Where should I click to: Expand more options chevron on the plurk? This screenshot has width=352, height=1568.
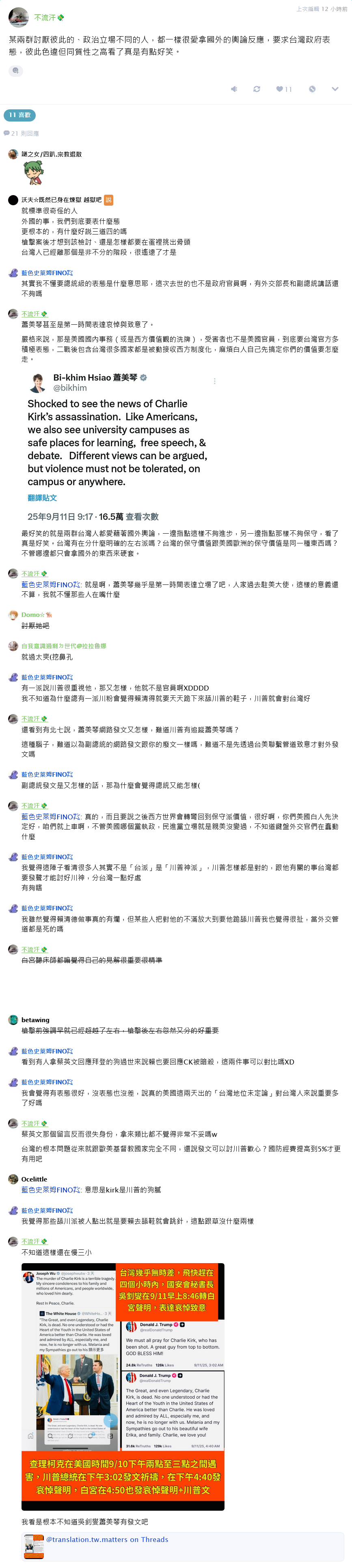335,89
